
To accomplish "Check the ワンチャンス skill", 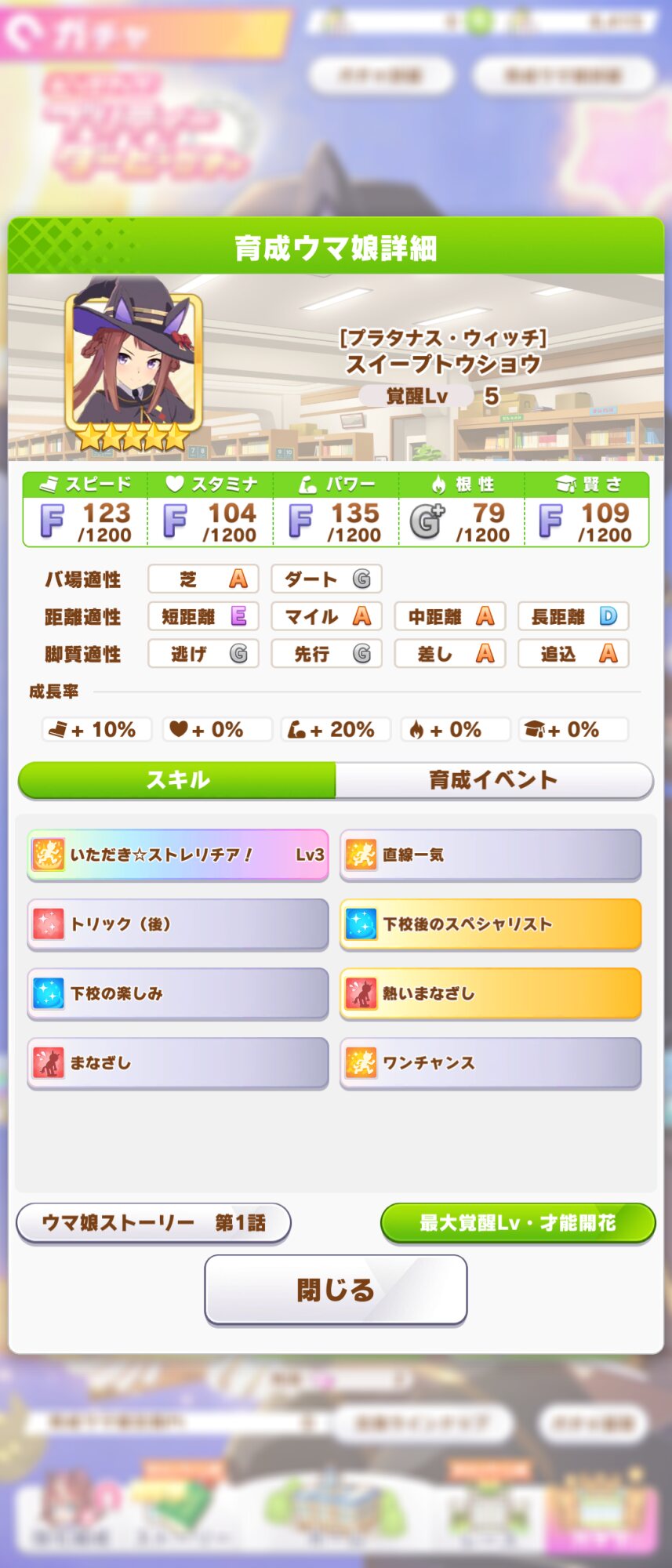I will [x=490, y=1063].
